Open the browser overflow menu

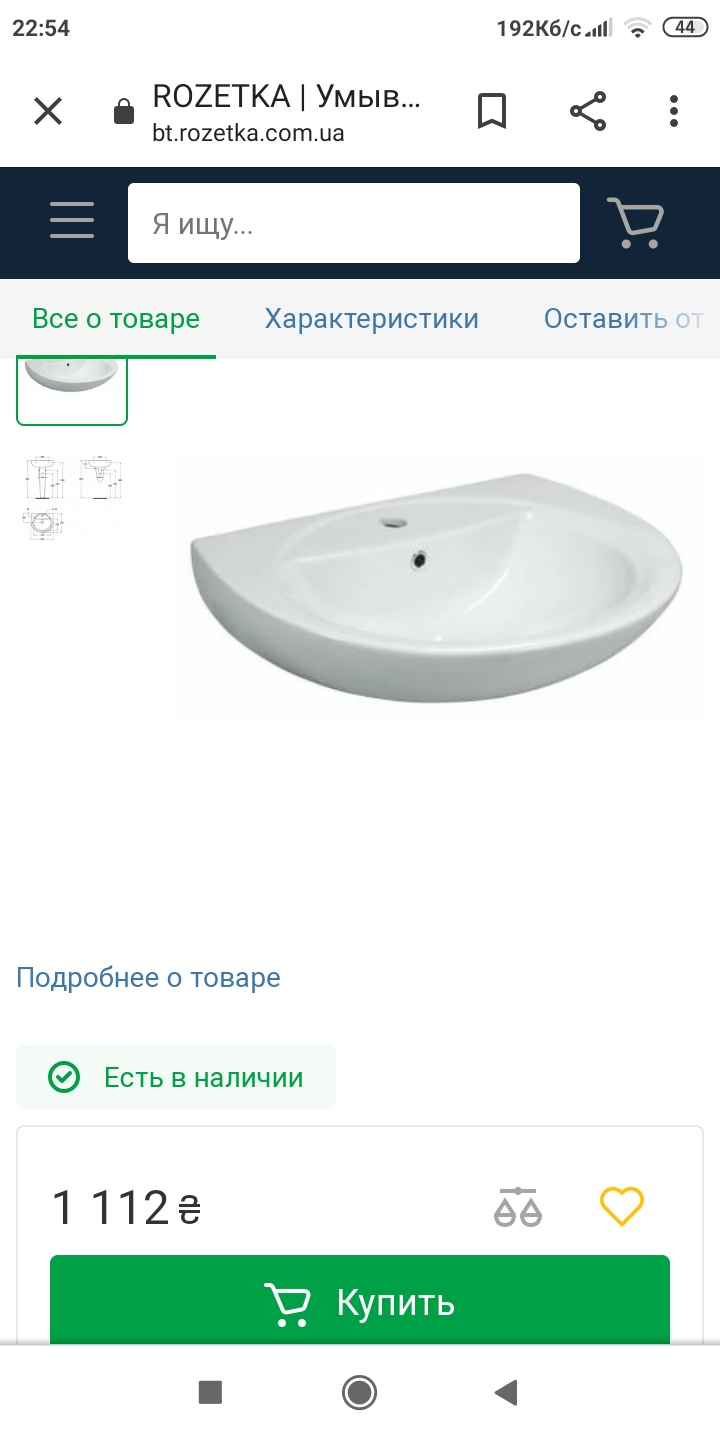pos(674,111)
